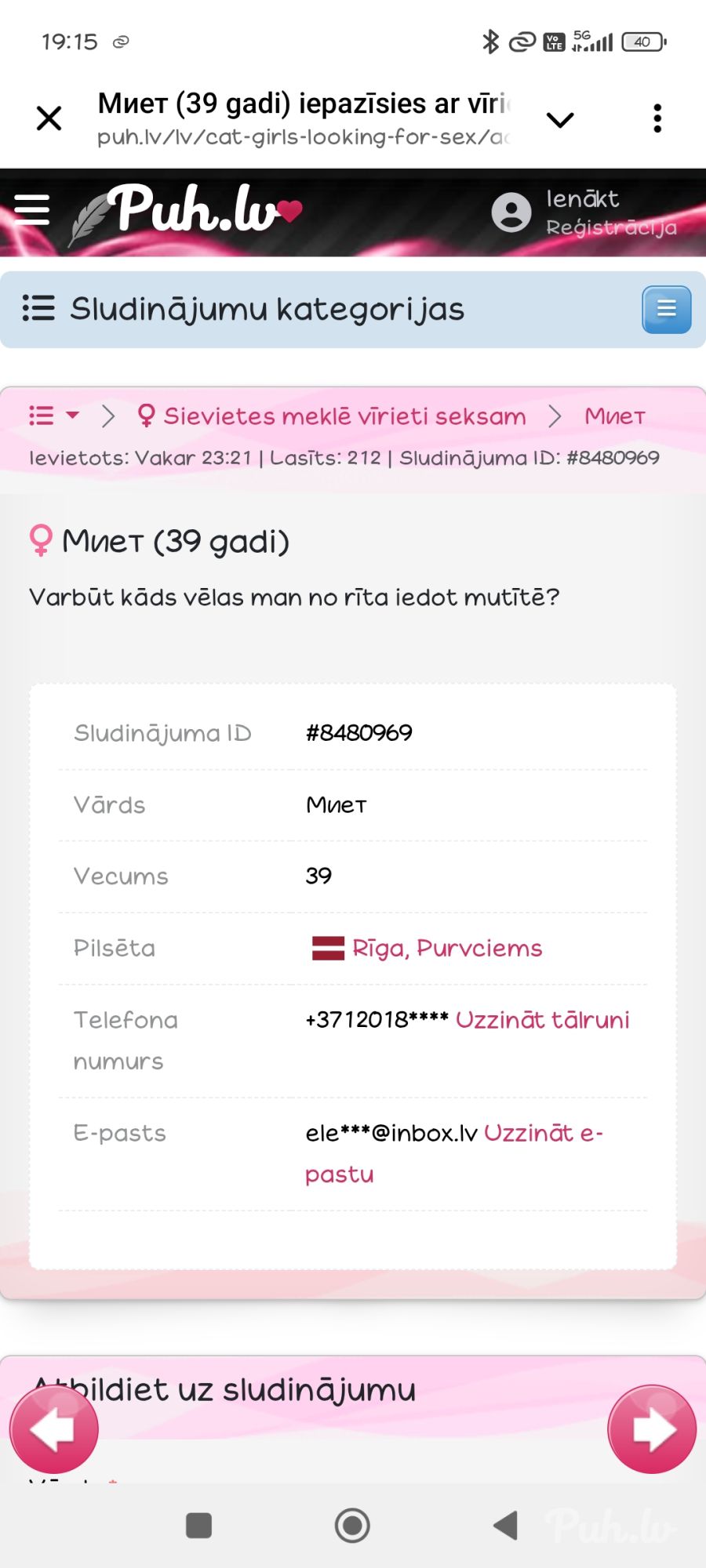Open the Rīga, Purvciems city link
Viewport: 706px width, 1568px height.
pyautogui.click(x=446, y=948)
